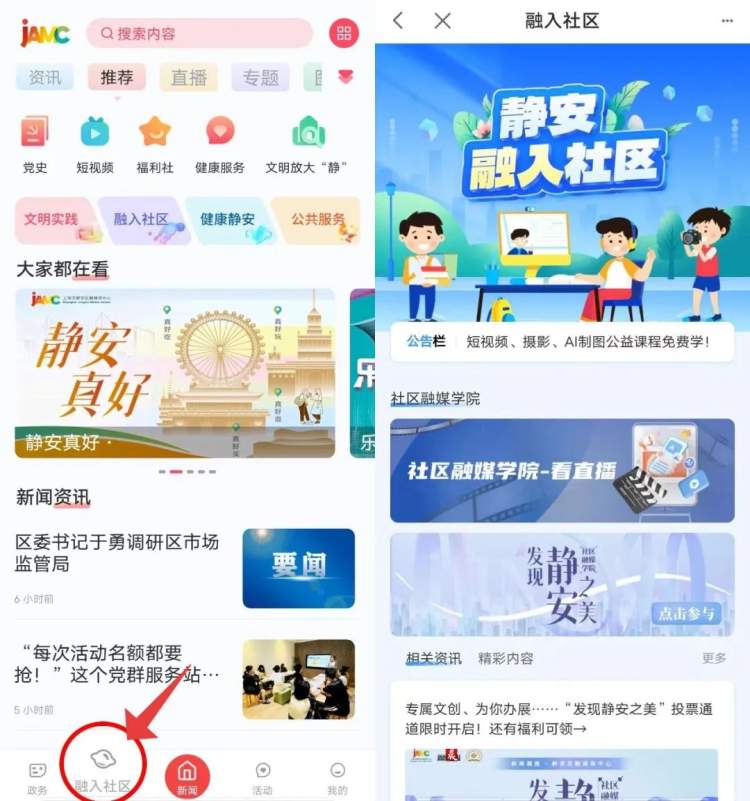Open the red grid menu icon
The image size is (750, 801).
pyautogui.click(x=343, y=33)
